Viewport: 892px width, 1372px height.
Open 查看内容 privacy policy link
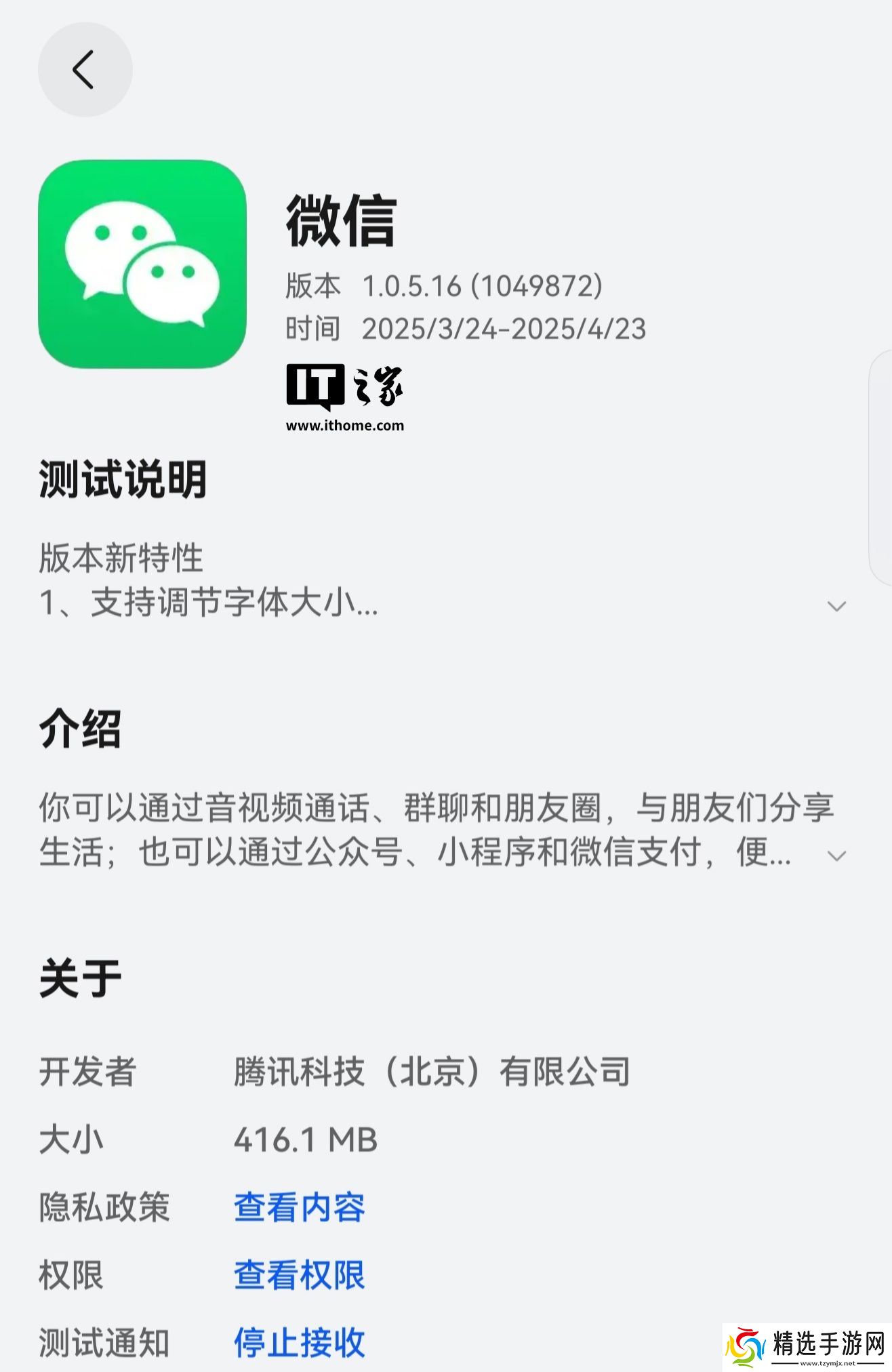point(299,1207)
